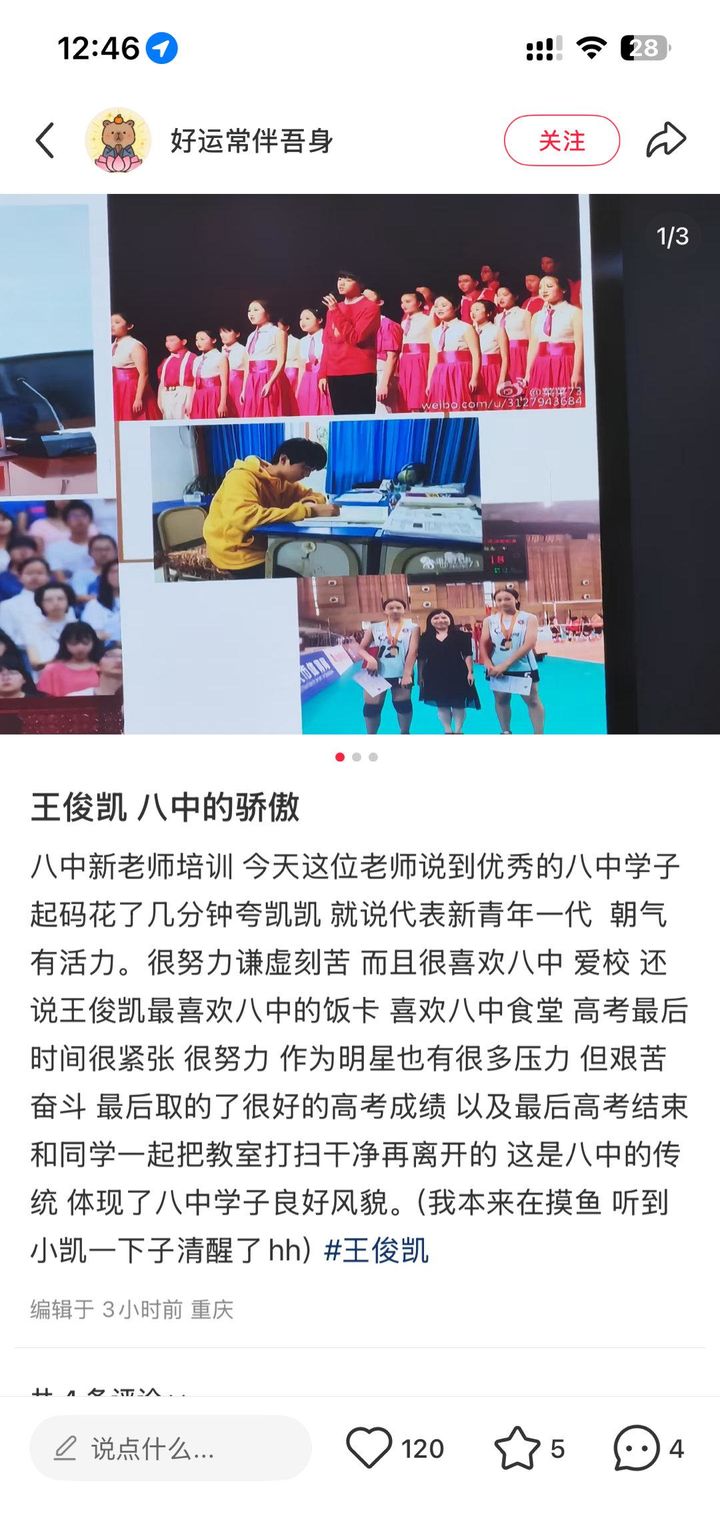Open 好运常伴吾身's profile avatar

point(118,141)
